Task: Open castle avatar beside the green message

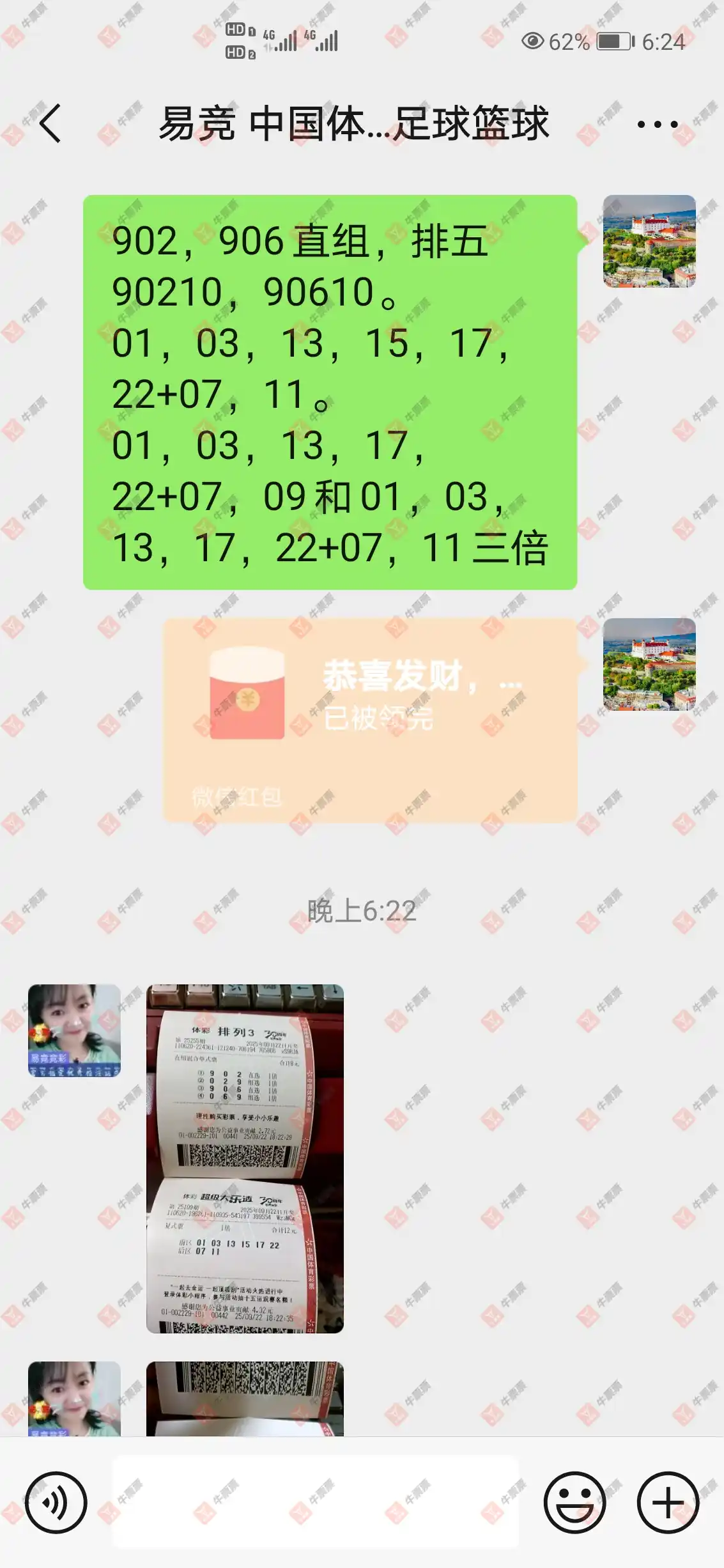Action: [x=649, y=241]
